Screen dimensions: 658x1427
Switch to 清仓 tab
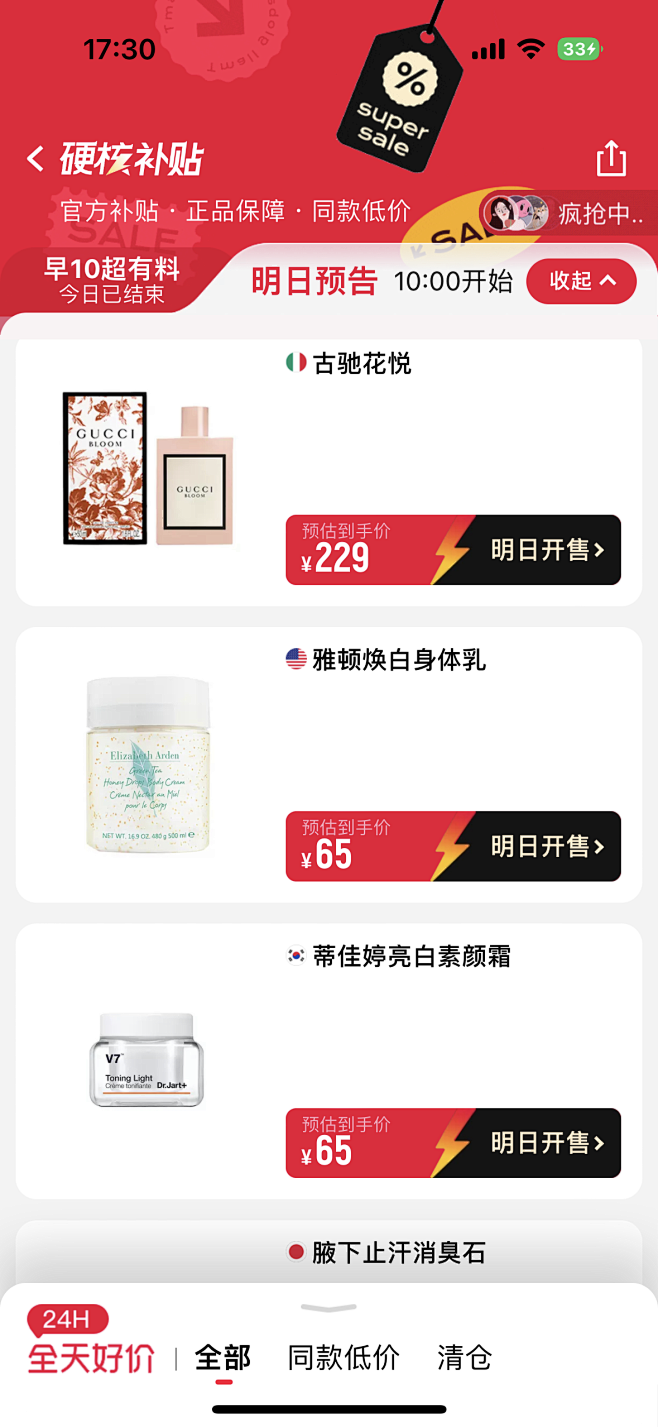coord(465,1358)
